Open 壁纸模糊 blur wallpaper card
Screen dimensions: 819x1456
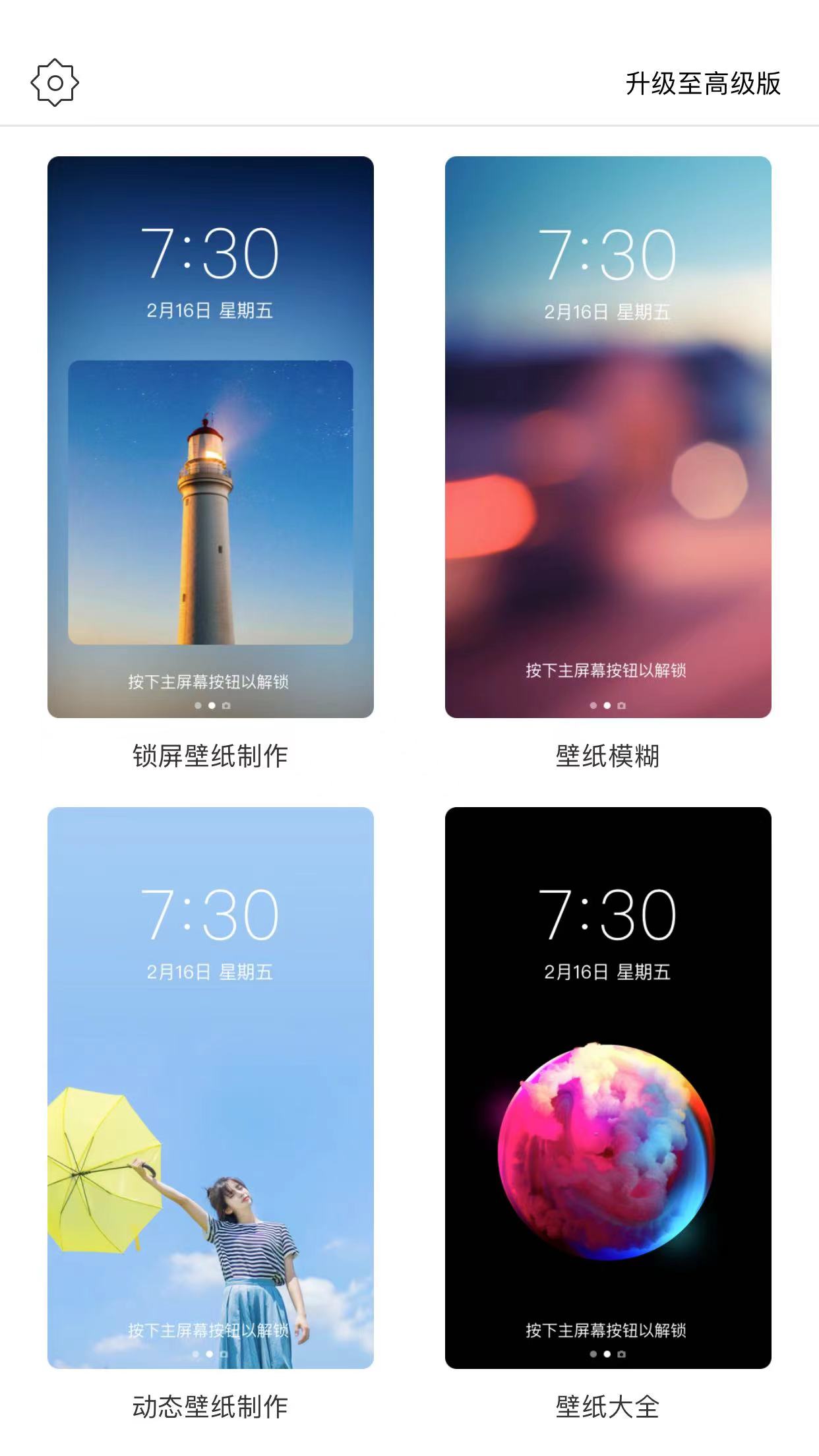pyautogui.click(x=608, y=437)
